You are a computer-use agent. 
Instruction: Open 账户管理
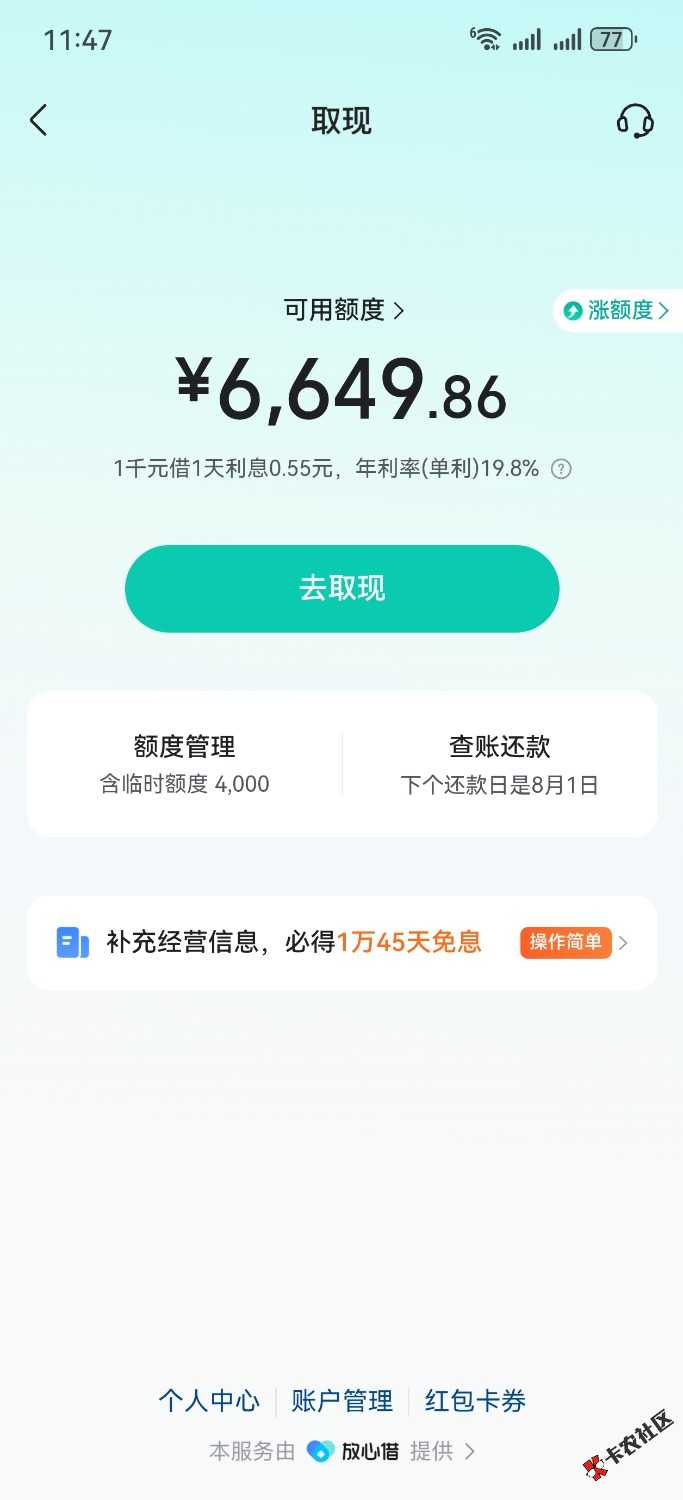click(x=342, y=1401)
